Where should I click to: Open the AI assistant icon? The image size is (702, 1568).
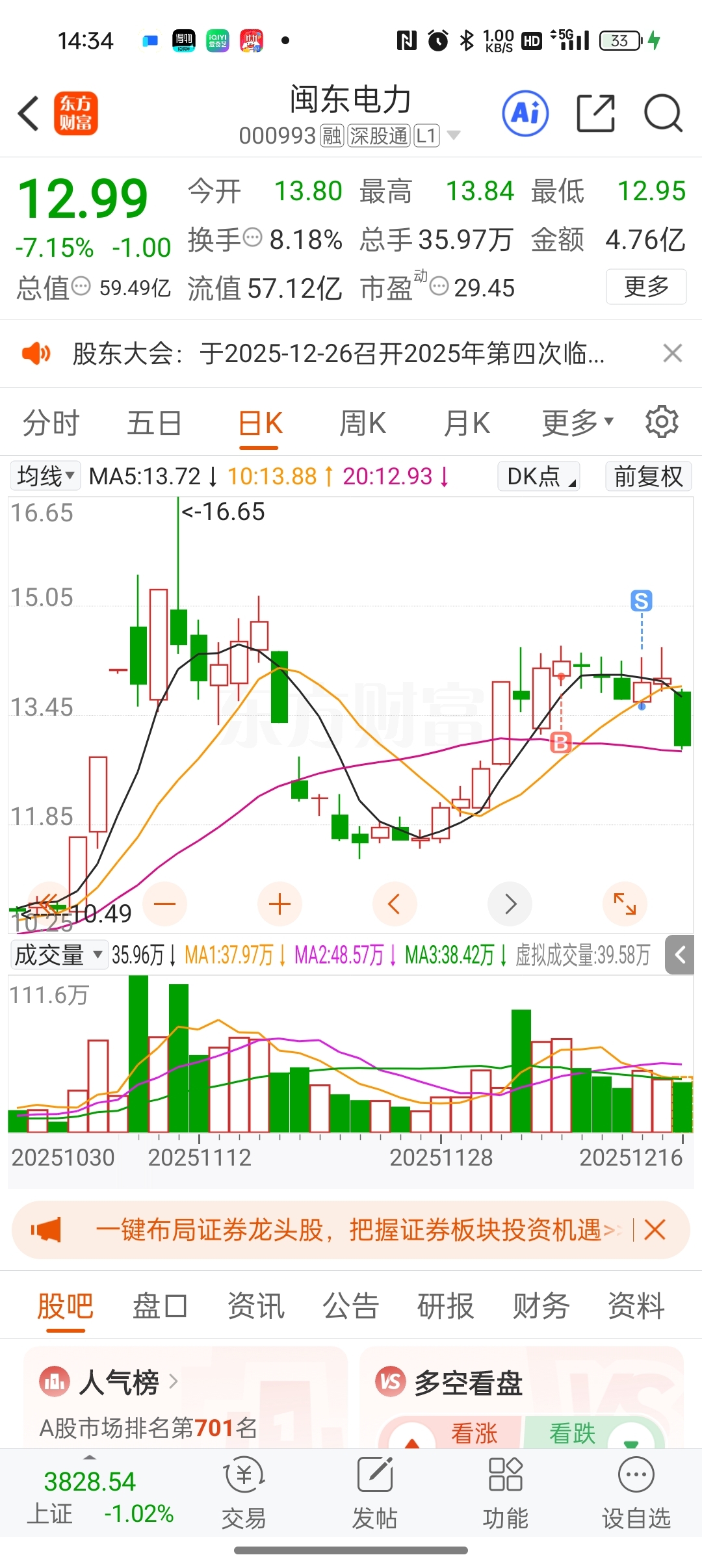point(525,113)
